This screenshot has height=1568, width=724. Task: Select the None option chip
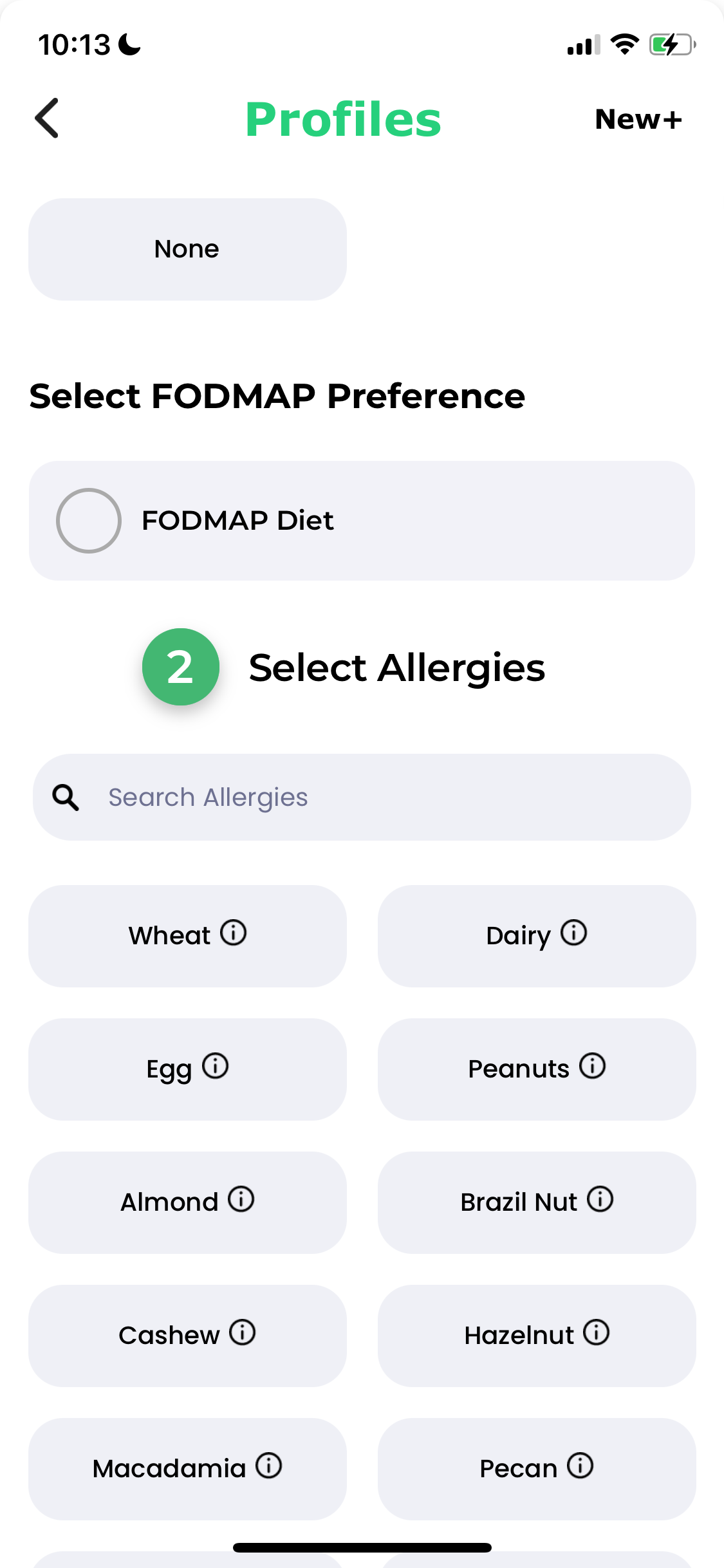(x=187, y=249)
